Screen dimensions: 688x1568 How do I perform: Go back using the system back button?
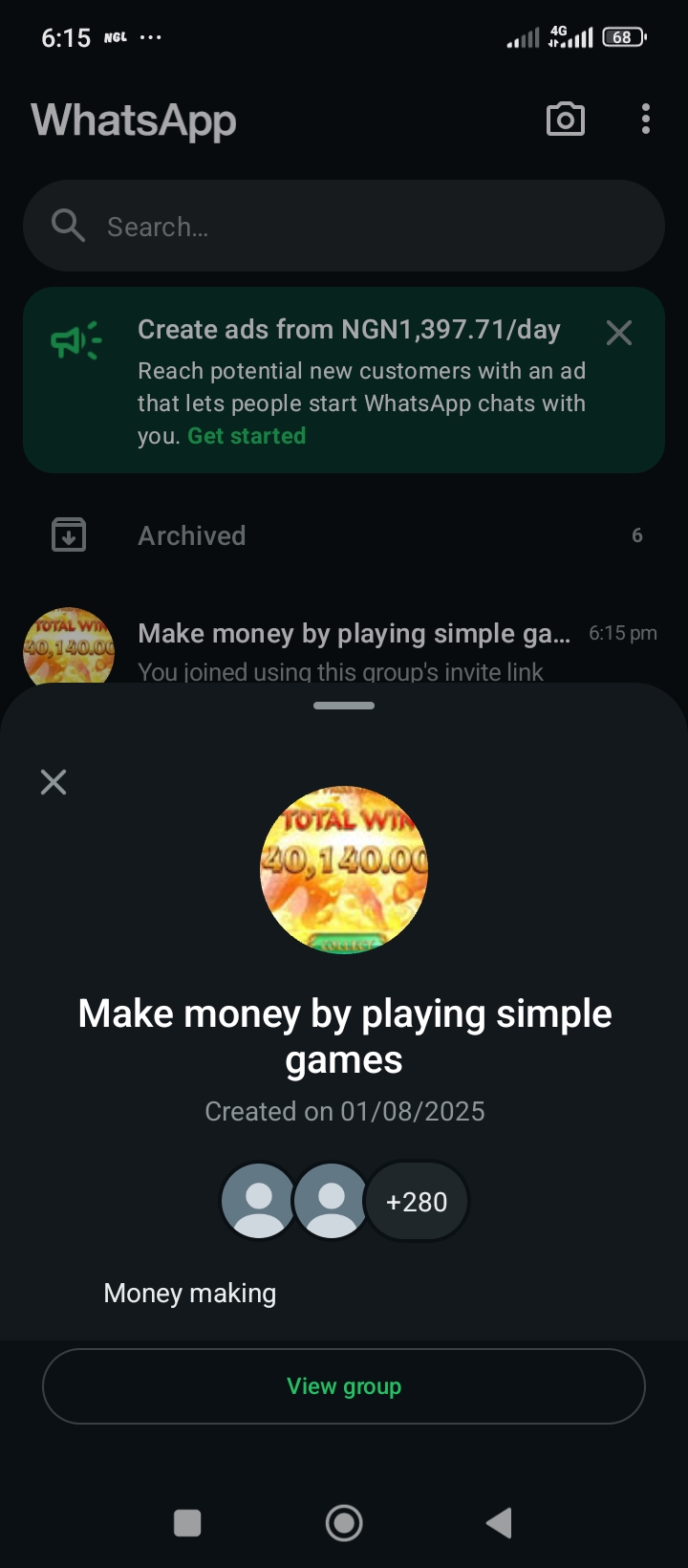[499, 1523]
